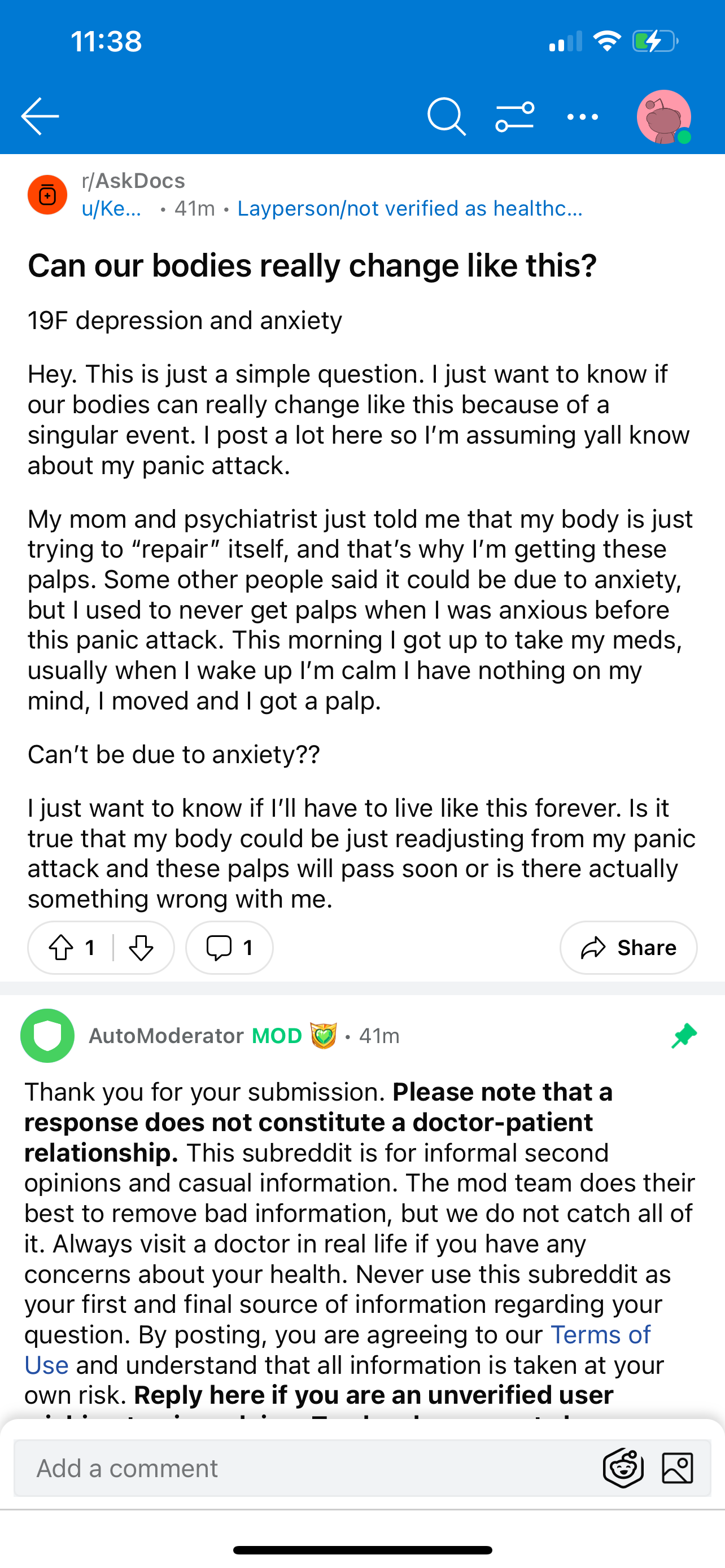Open comment sort options sliders icon
Image resolution: width=725 pixels, height=1568 pixels.
[x=515, y=116]
